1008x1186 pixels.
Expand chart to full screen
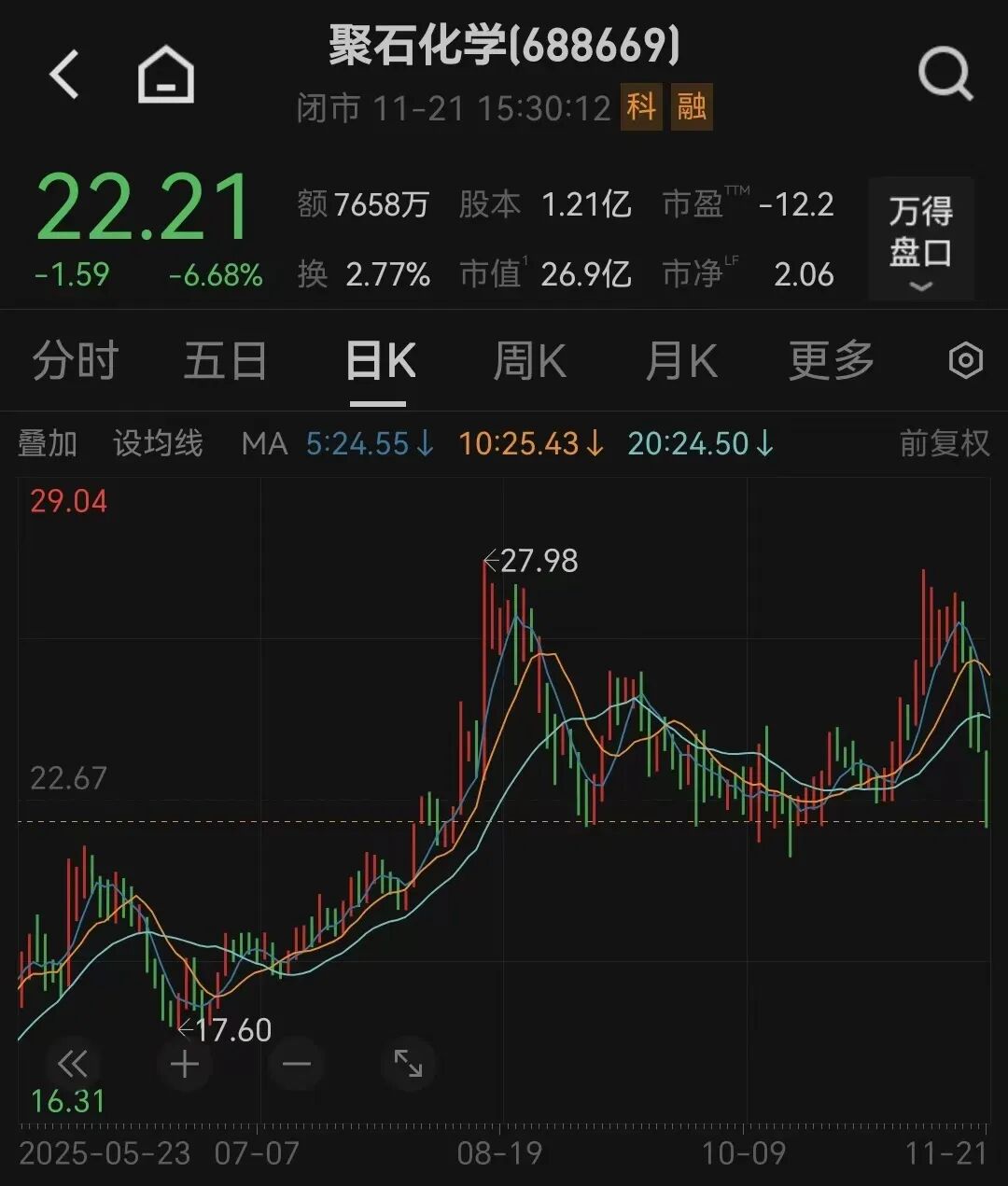(408, 1064)
